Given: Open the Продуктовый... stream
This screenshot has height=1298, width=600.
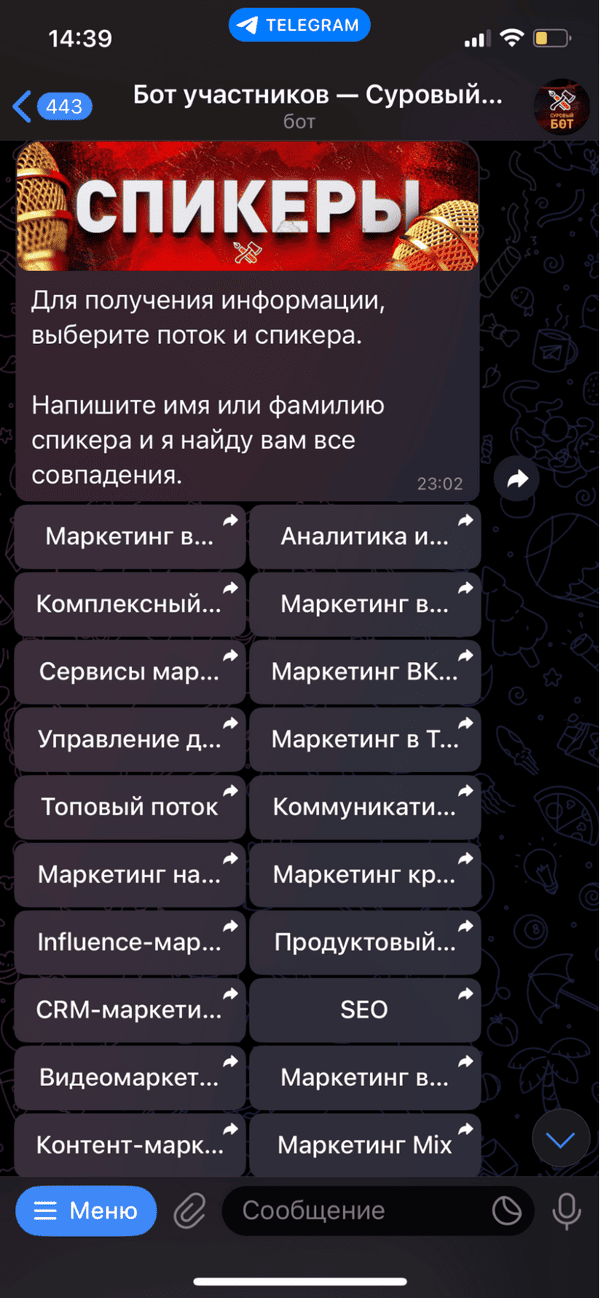Looking at the screenshot, I should click(365, 942).
